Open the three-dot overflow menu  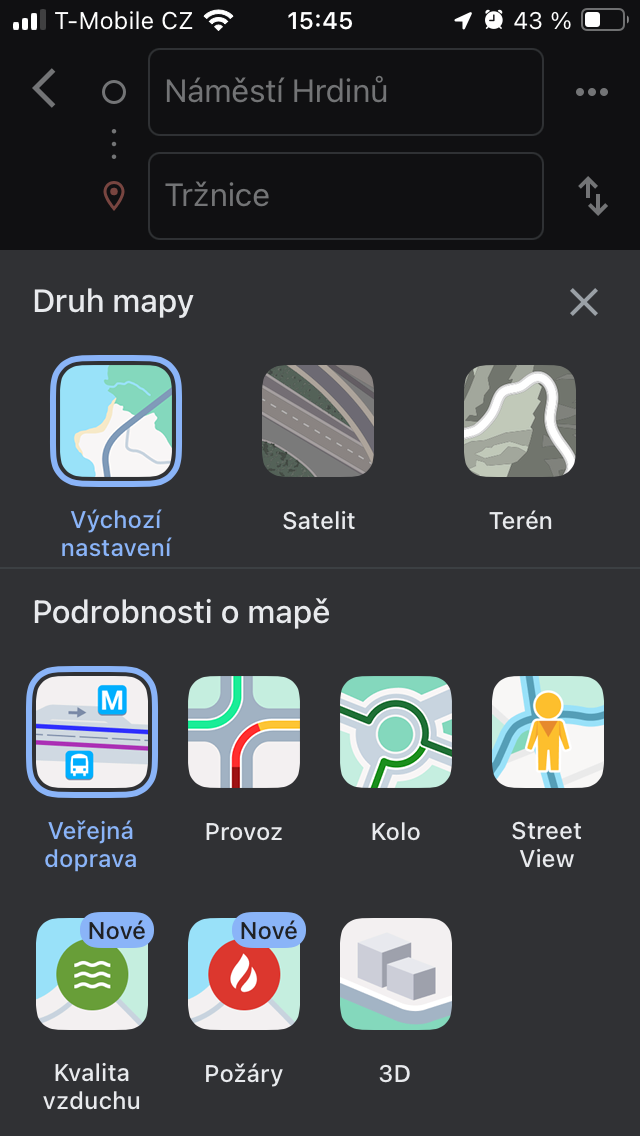[591, 92]
